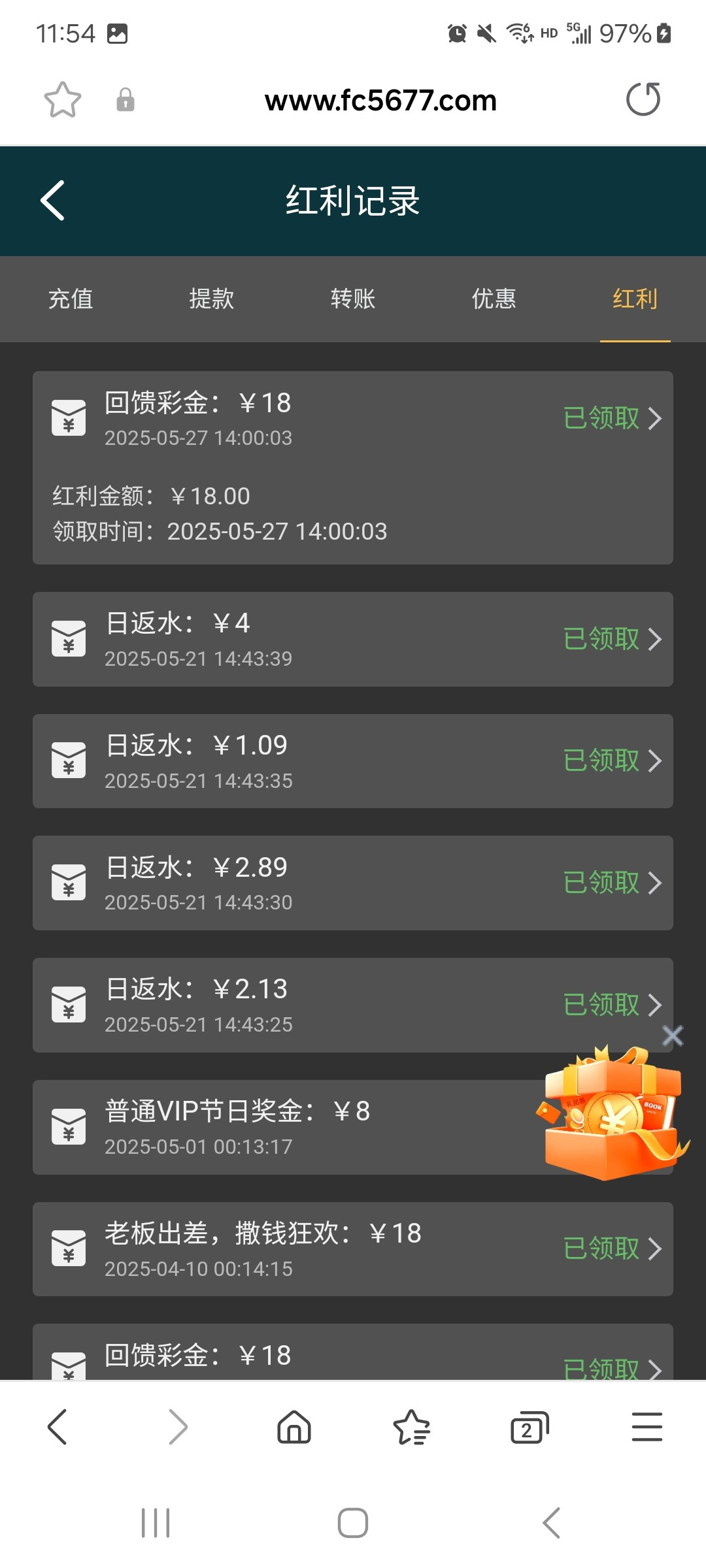Go to the browser home page
The height and width of the screenshot is (1568, 706).
pyautogui.click(x=294, y=1428)
